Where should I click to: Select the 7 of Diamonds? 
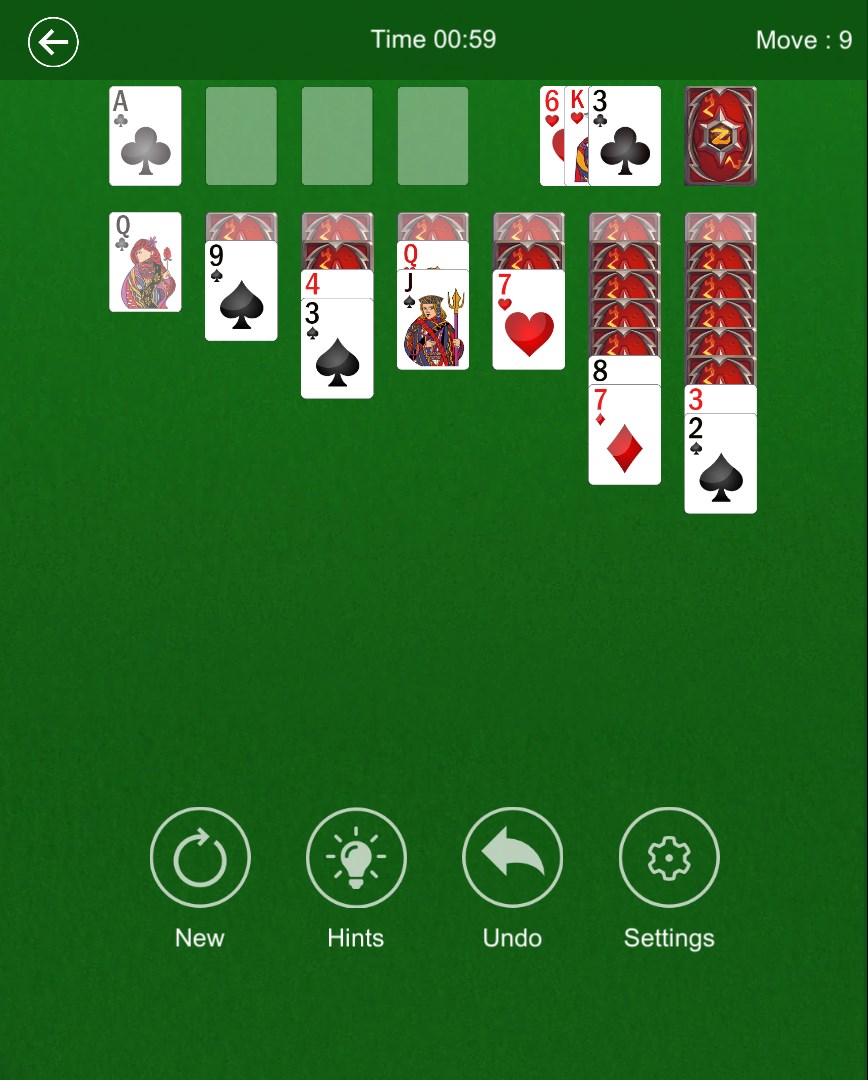(625, 440)
